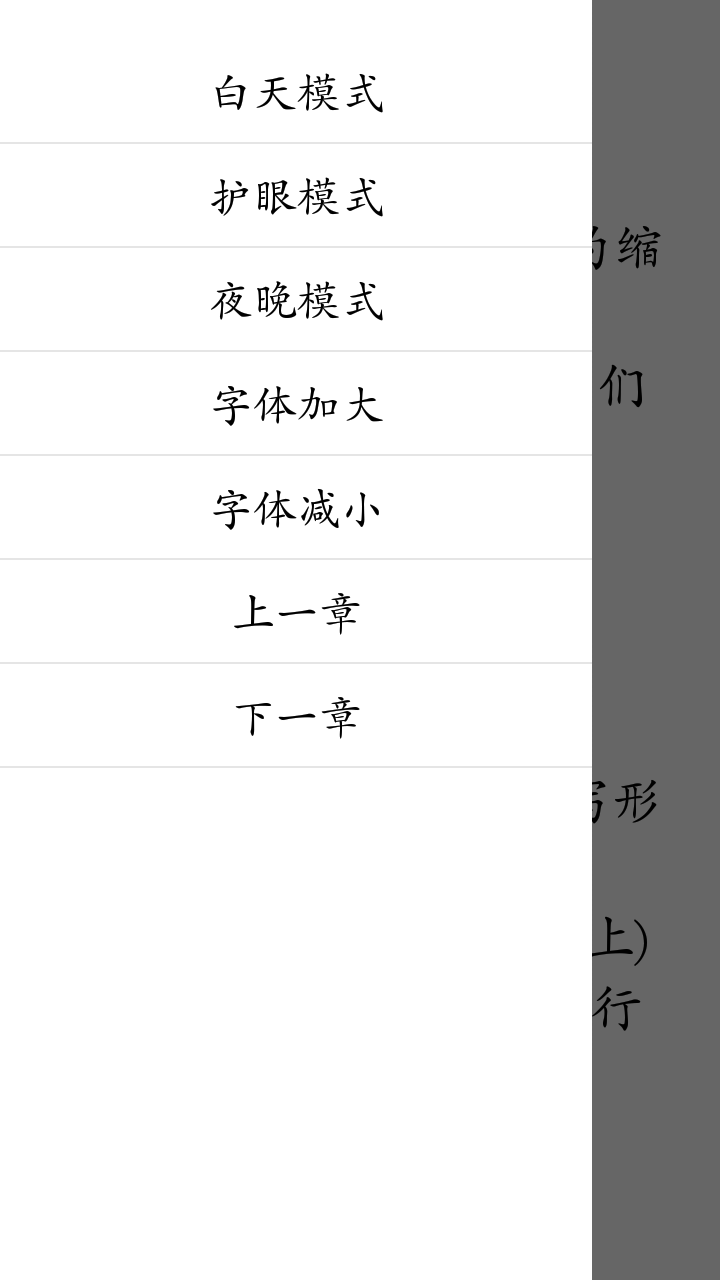Switch to 护眼模式 eye-care mode
Screen dimensions: 720x1280
297,197
